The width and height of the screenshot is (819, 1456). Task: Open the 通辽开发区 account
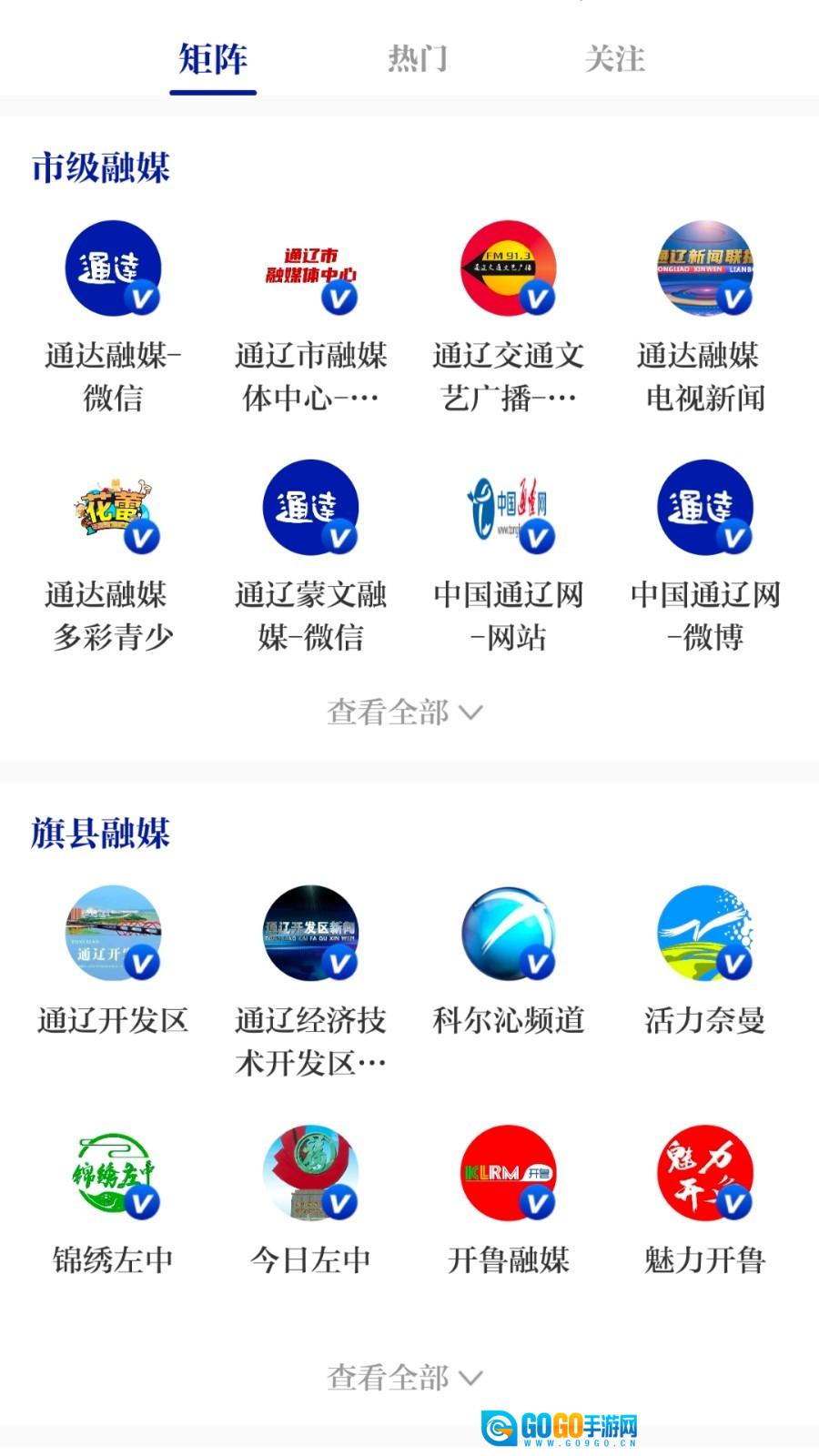[113, 934]
